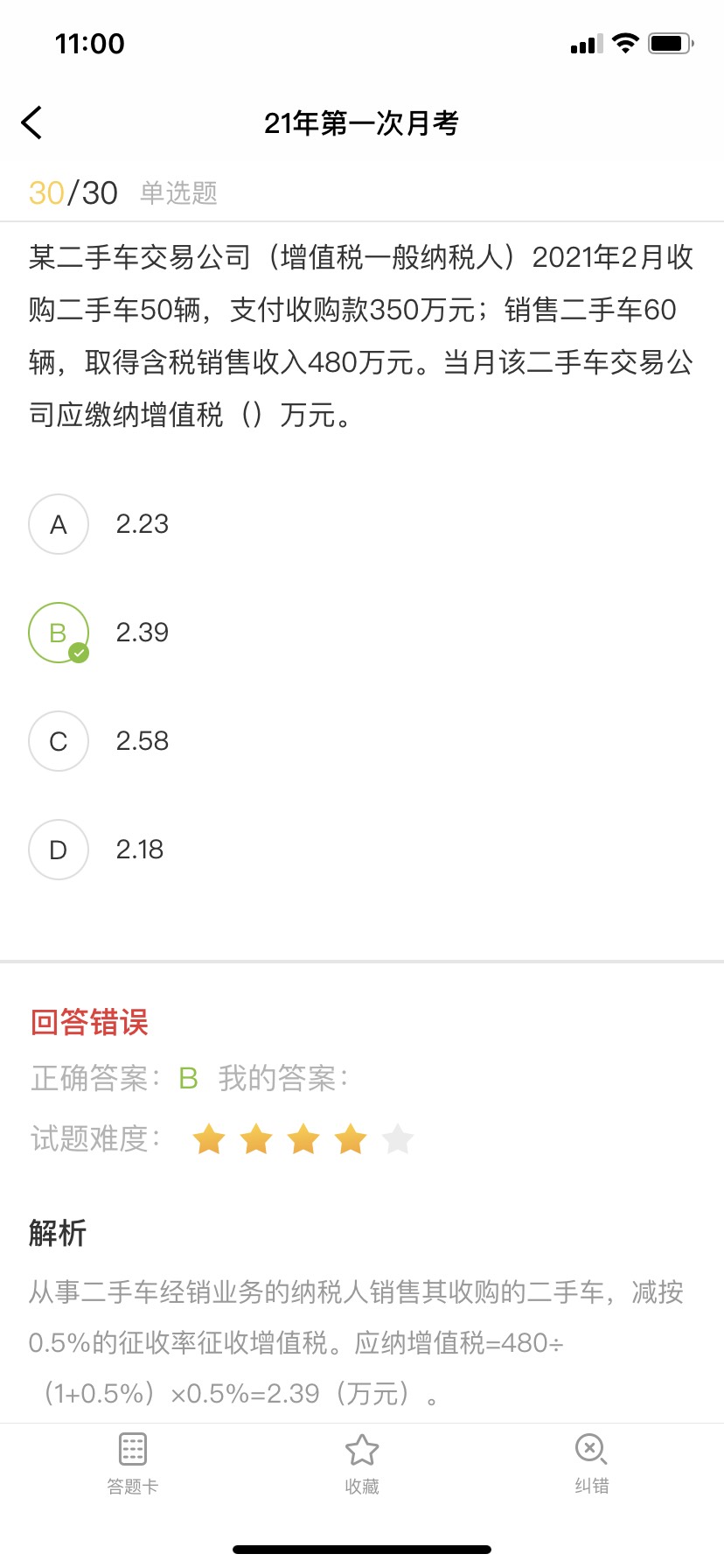Open the 答题卡 answer sheet
The image size is (724, 1568).
point(133,1463)
